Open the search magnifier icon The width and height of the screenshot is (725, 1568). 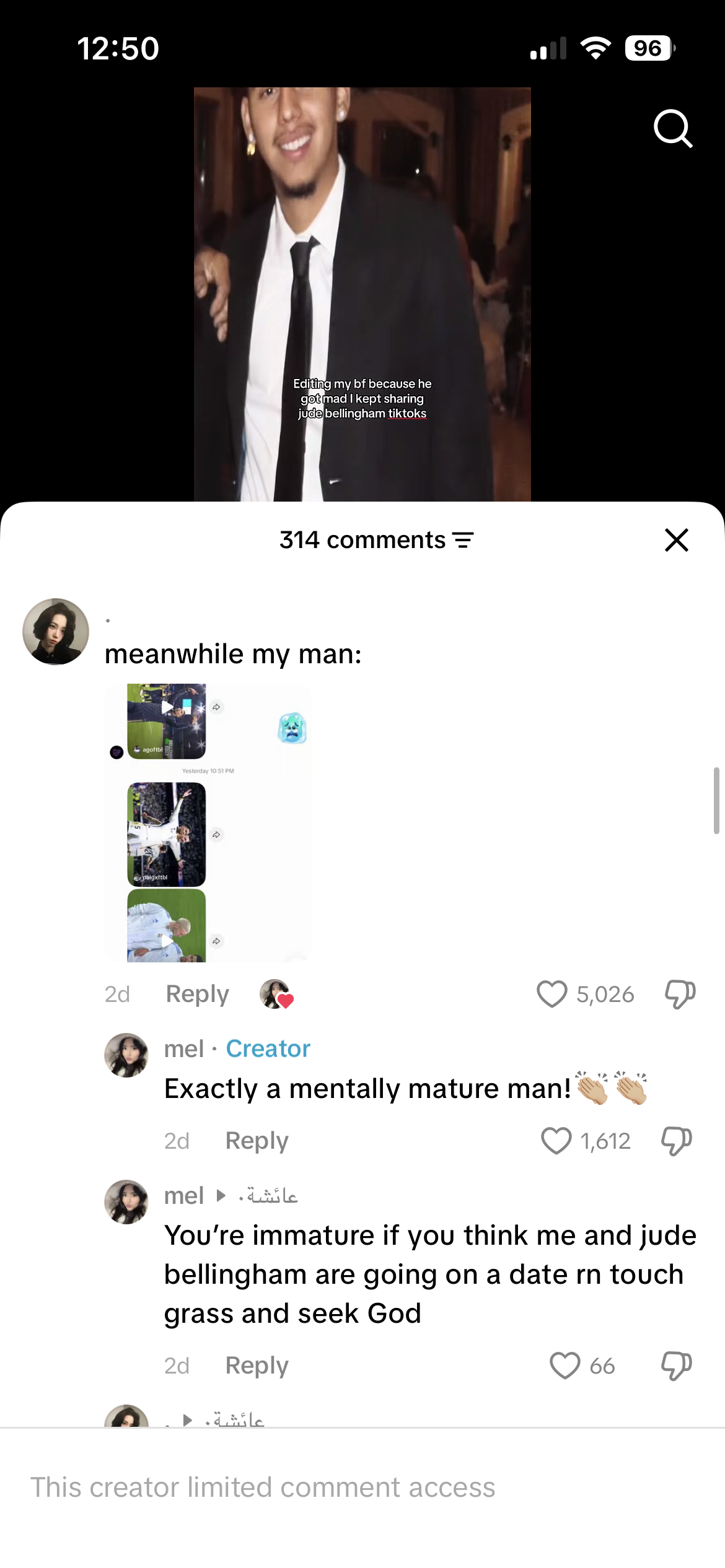673,129
